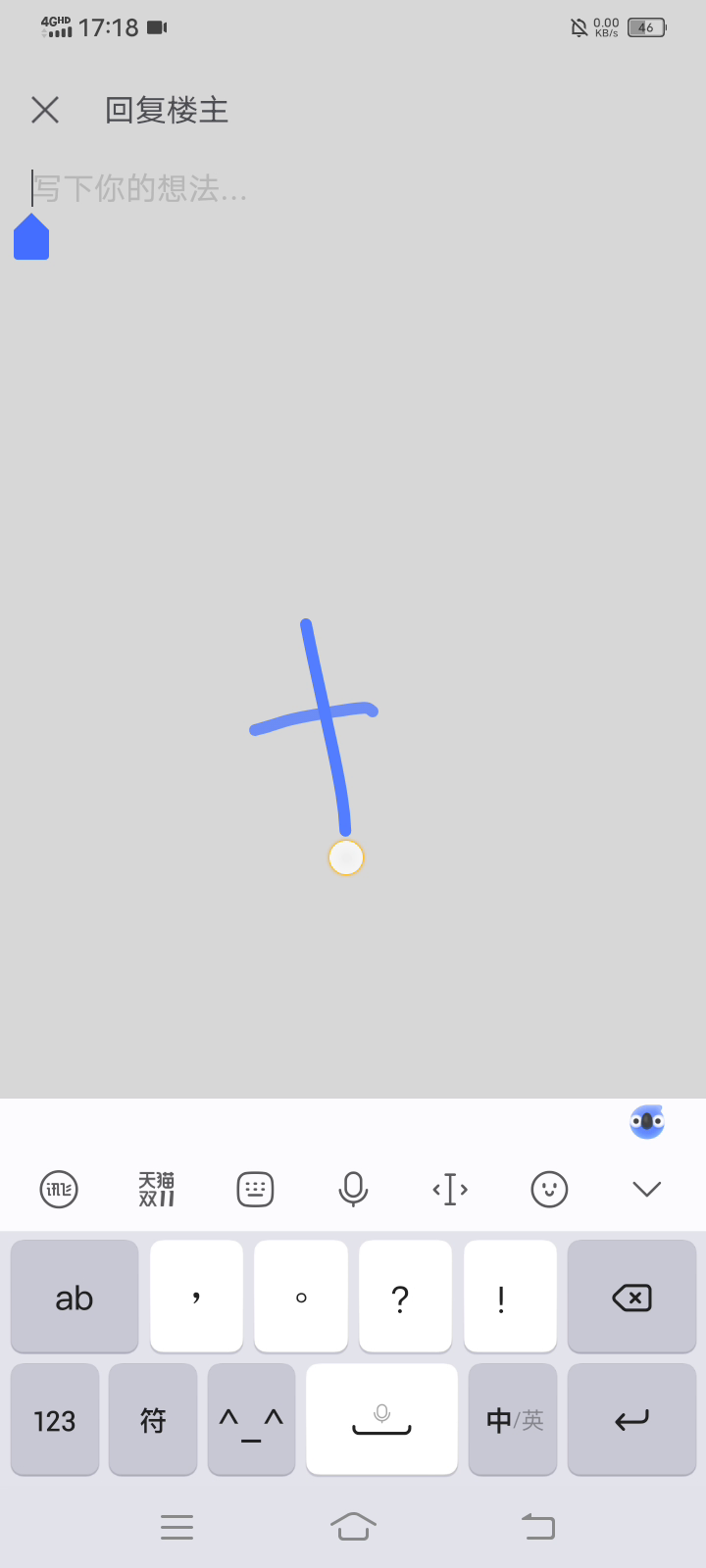The image size is (706, 1568).
Task: Toggle Chinese/English input with 中/英 key
Action: tap(513, 1419)
